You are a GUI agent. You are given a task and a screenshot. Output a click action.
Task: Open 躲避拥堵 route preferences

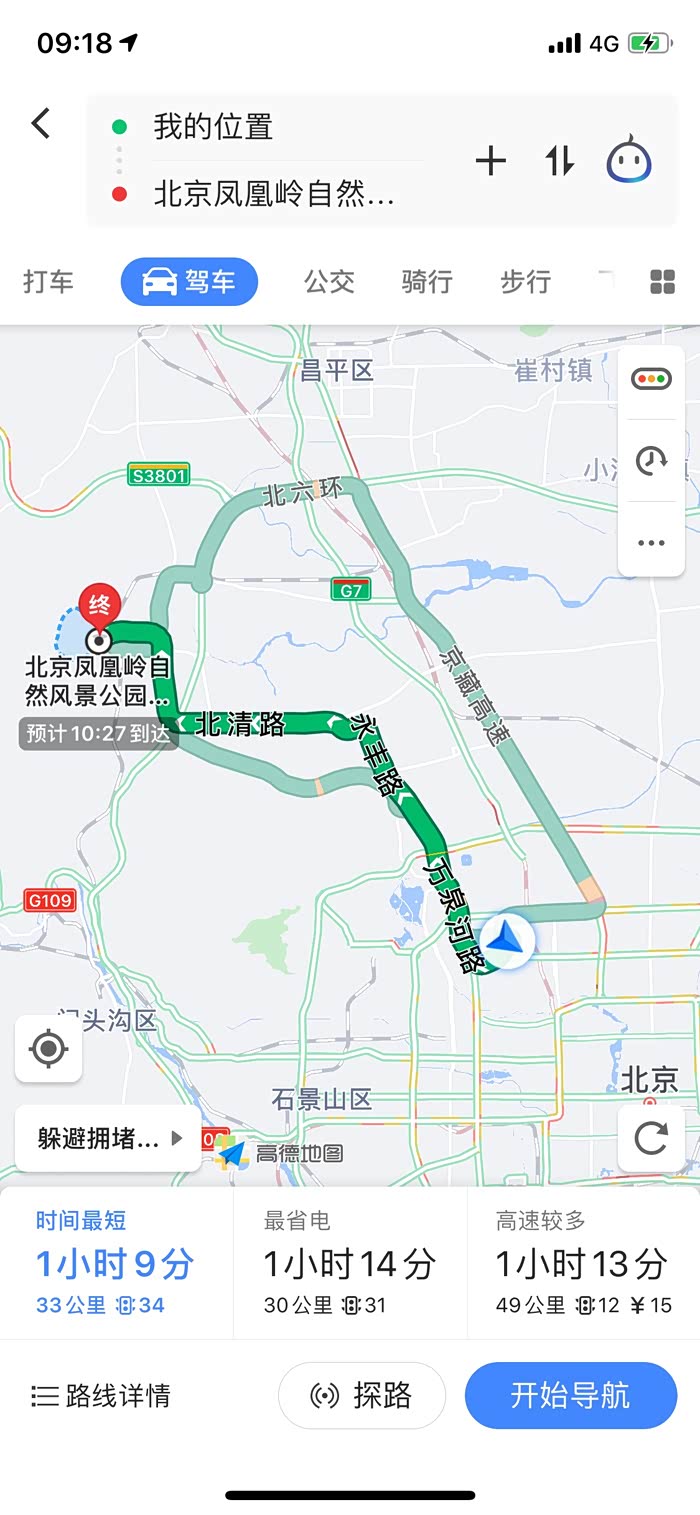pyautogui.click(x=108, y=1138)
